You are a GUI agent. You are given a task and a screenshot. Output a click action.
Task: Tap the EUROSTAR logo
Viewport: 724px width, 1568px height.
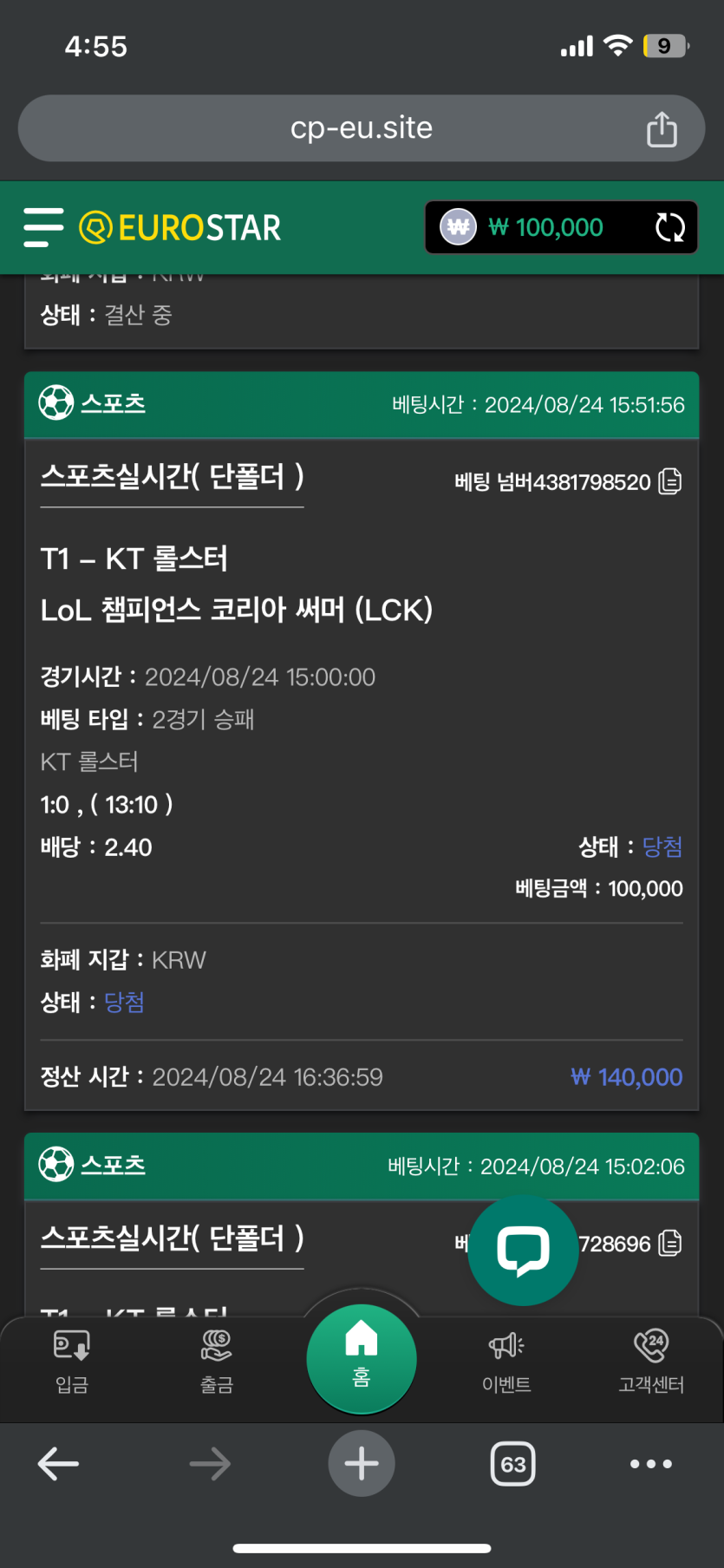point(180,228)
